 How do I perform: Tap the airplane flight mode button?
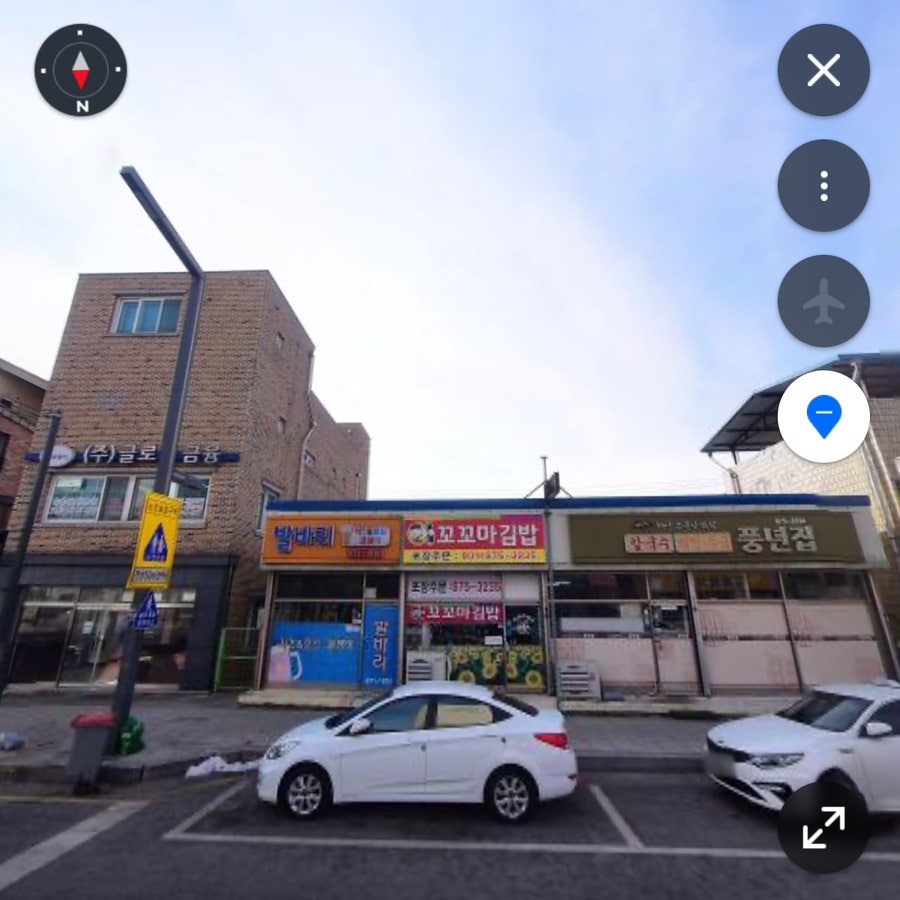pyautogui.click(x=823, y=301)
